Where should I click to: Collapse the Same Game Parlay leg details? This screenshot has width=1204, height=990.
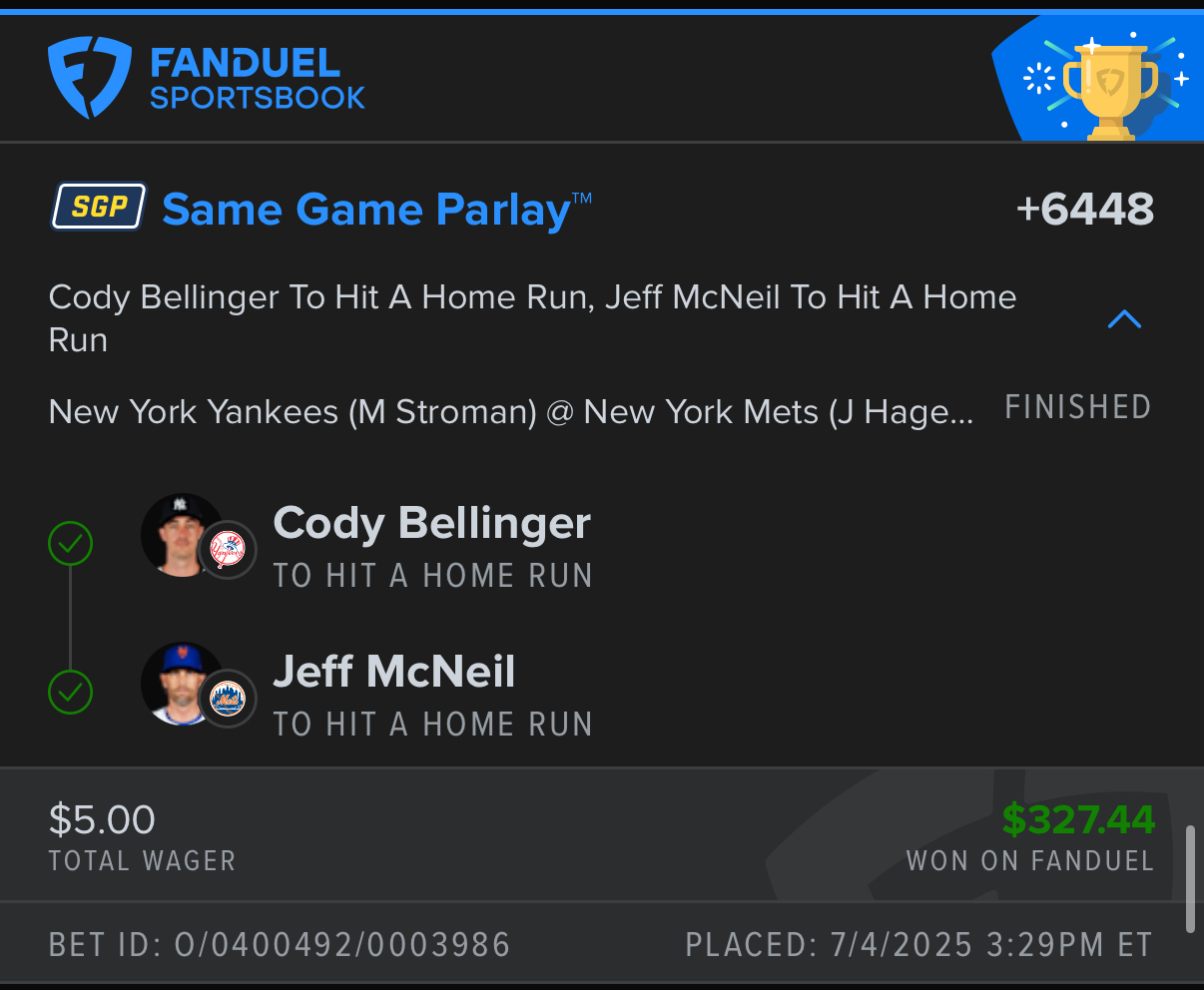click(1124, 319)
